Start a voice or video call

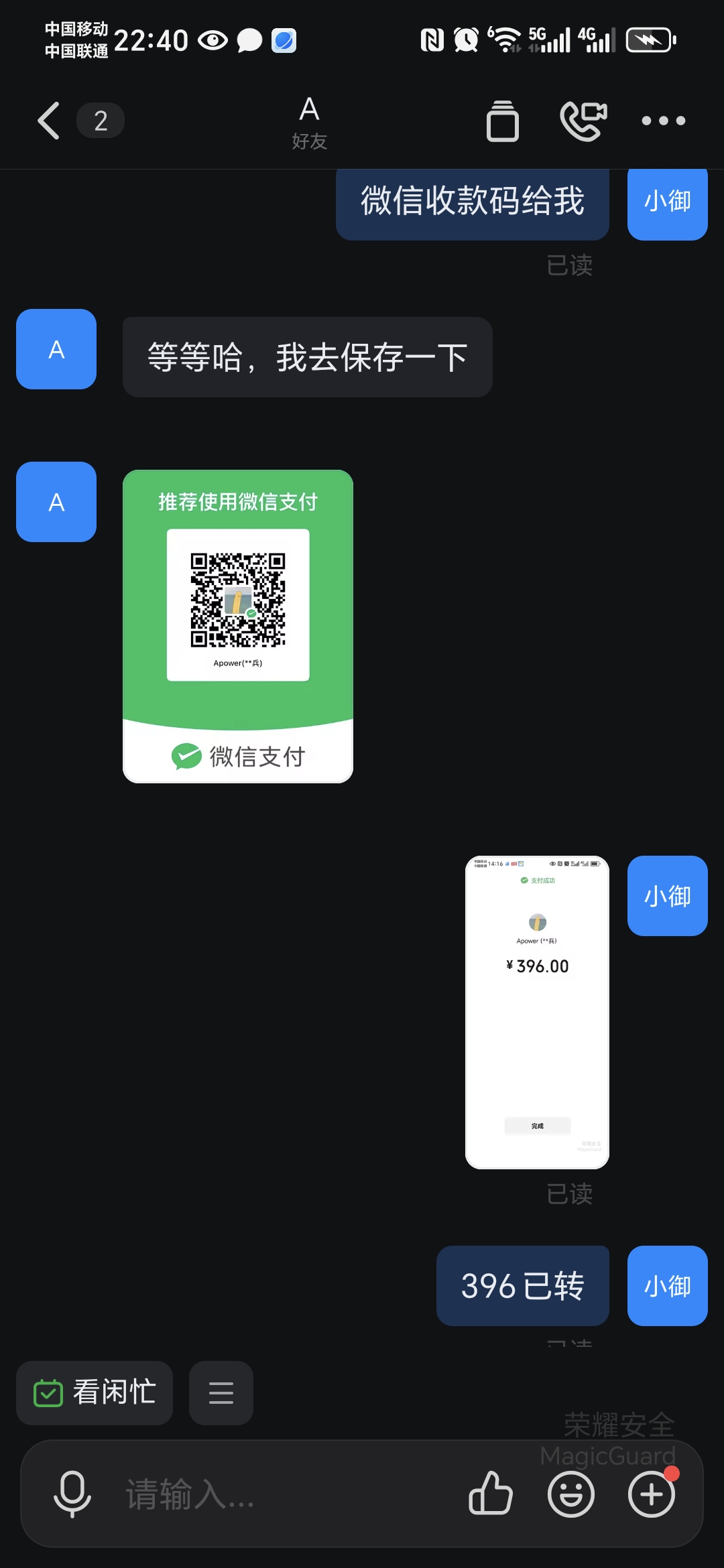click(x=583, y=121)
